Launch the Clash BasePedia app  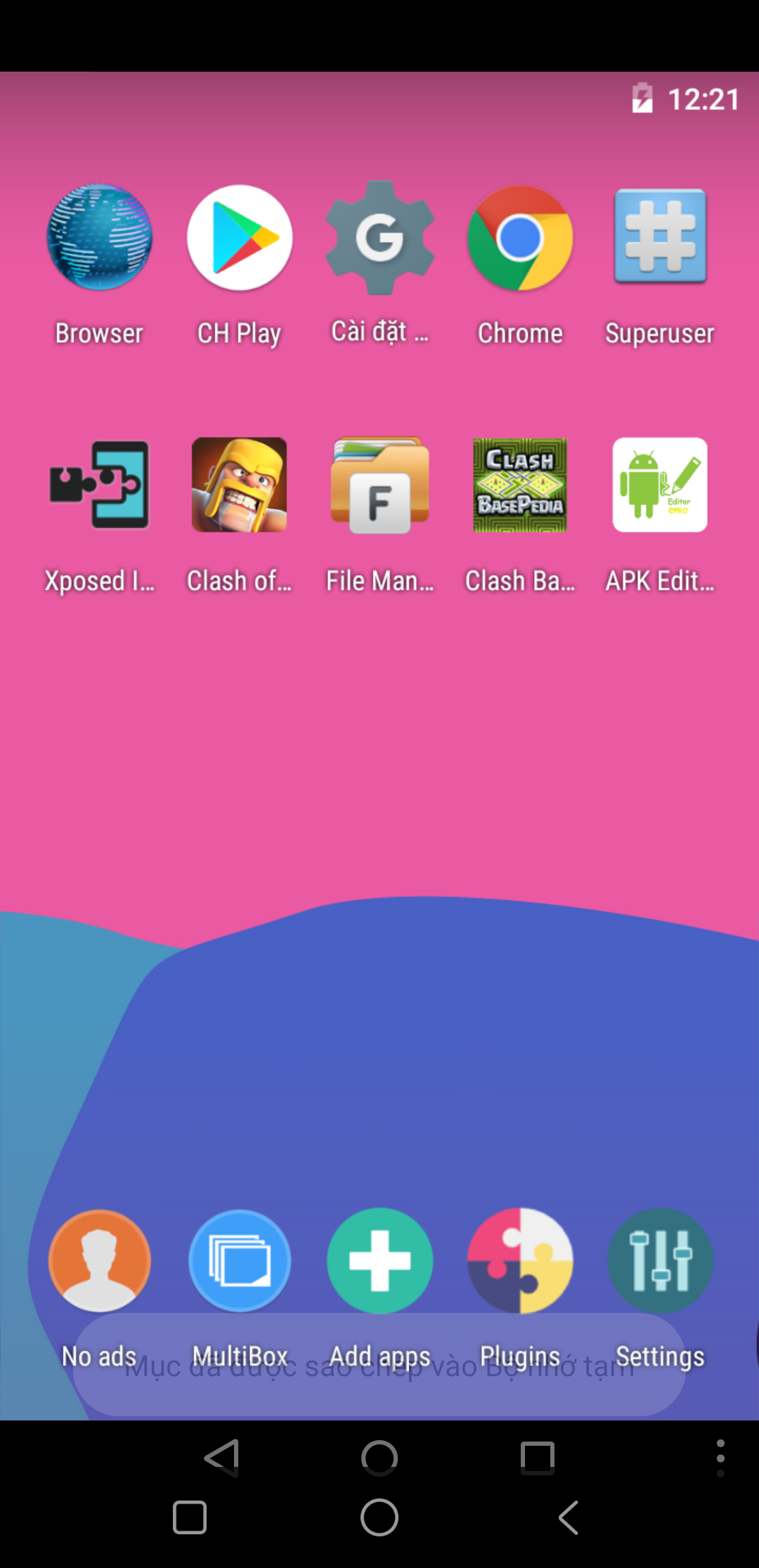(520, 485)
